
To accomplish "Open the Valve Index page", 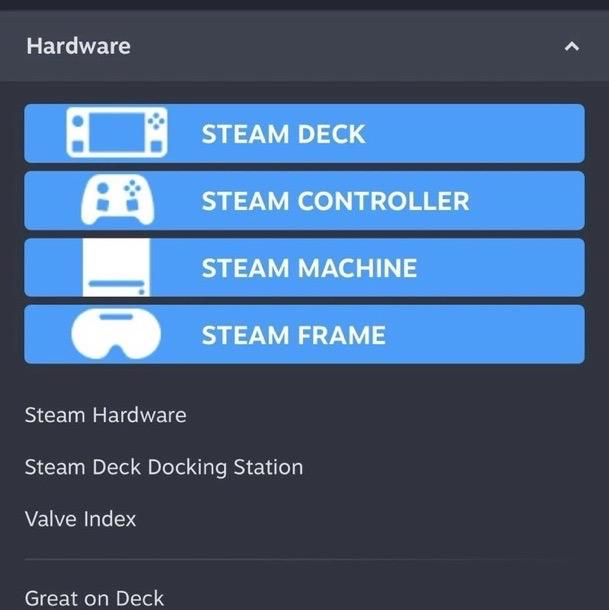I will coord(81,519).
